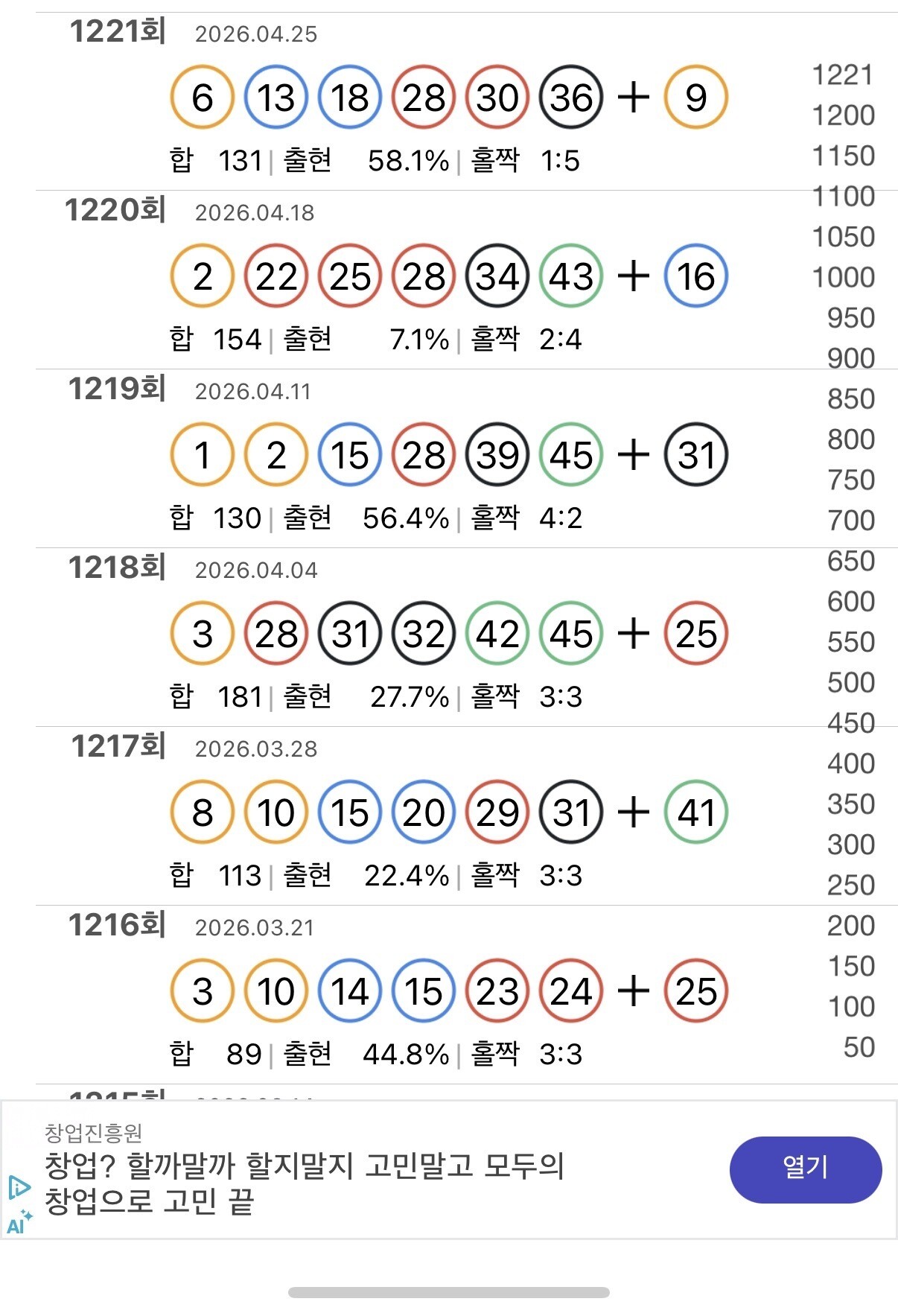Jump to round 250 in the index
The image size is (898, 1316).
[851, 885]
